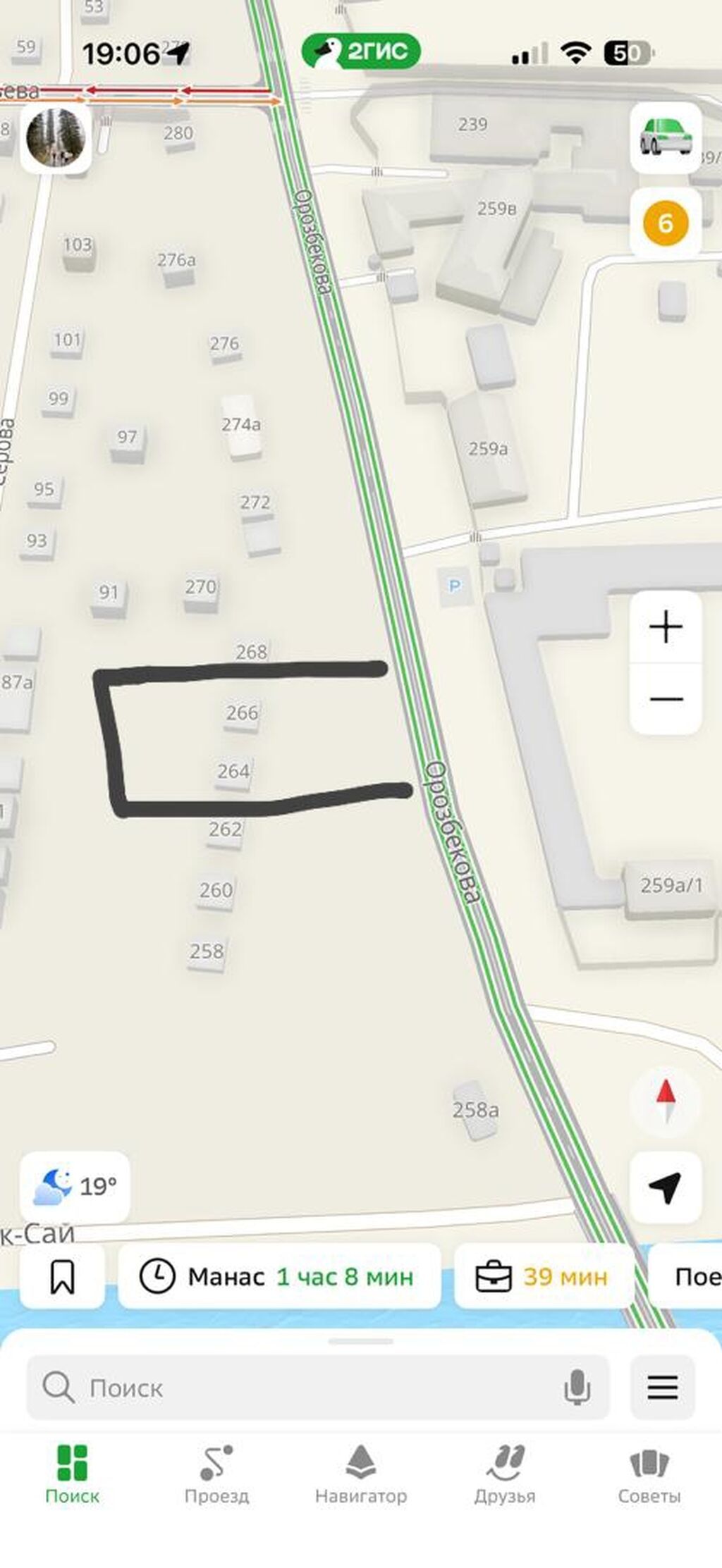The image size is (722, 1568).
Task: Open saved places bookmark
Action: point(63,1276)
